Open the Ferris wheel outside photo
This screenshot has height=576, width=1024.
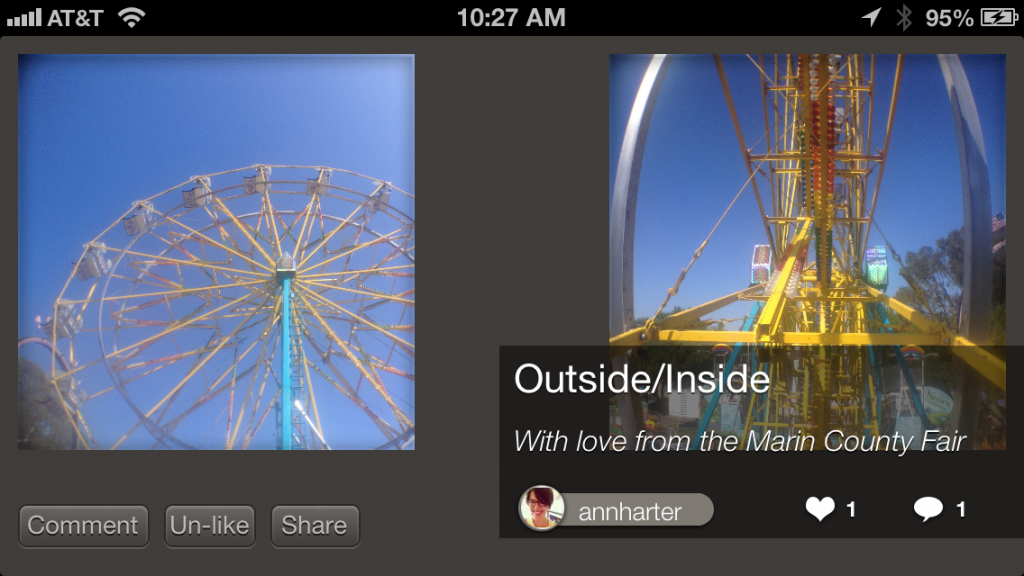tap(216, 251)
